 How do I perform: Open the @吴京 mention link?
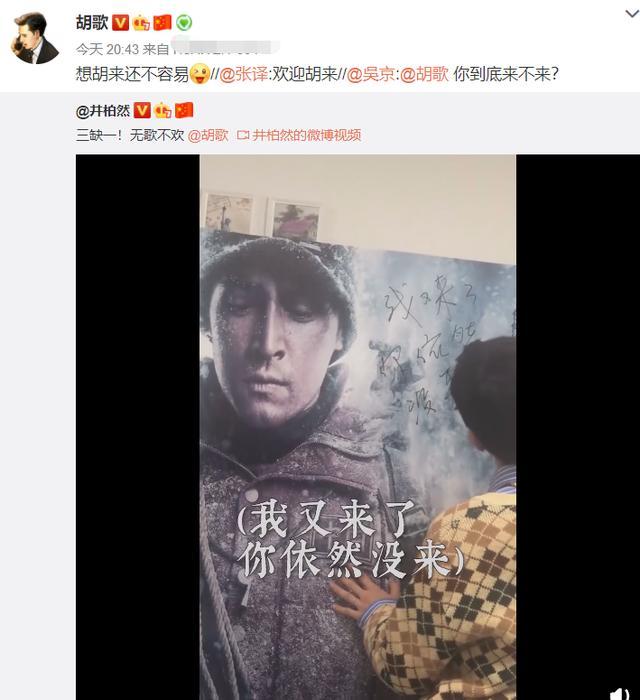[372, 74]
